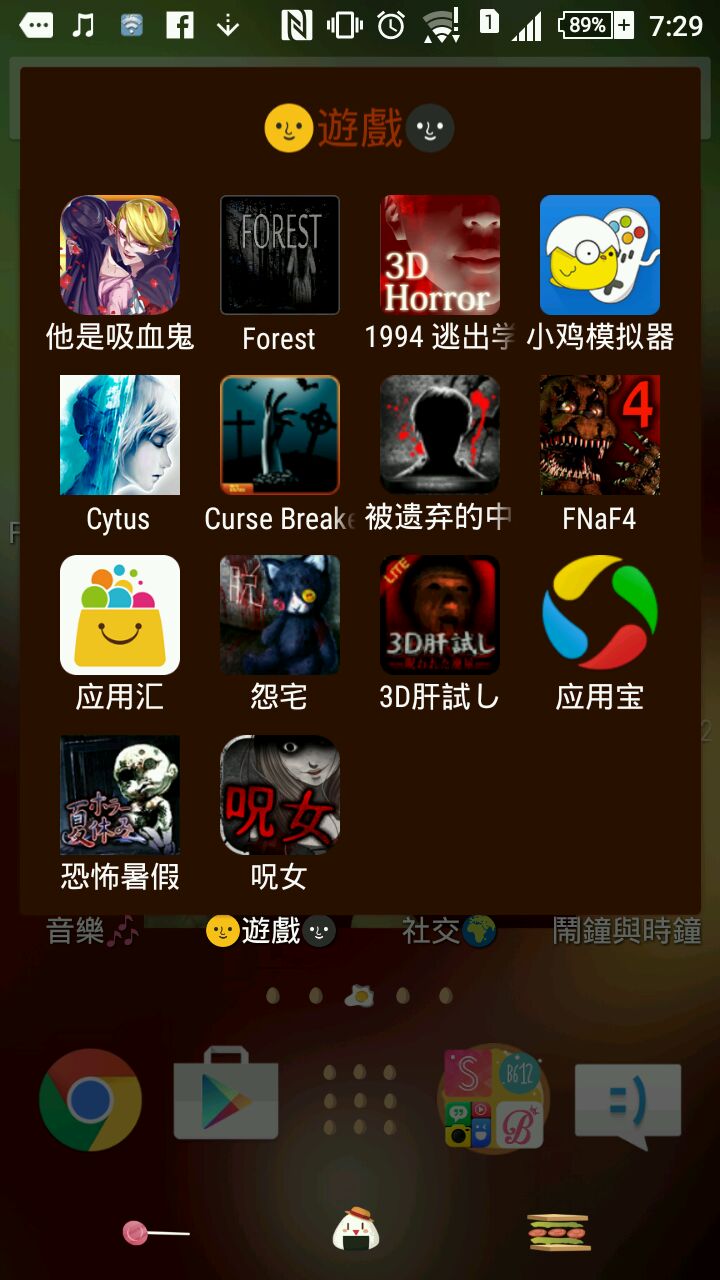This screenshot has height=1280, width=720.
Task: Launch the Forest horror game
Action: 280,255
